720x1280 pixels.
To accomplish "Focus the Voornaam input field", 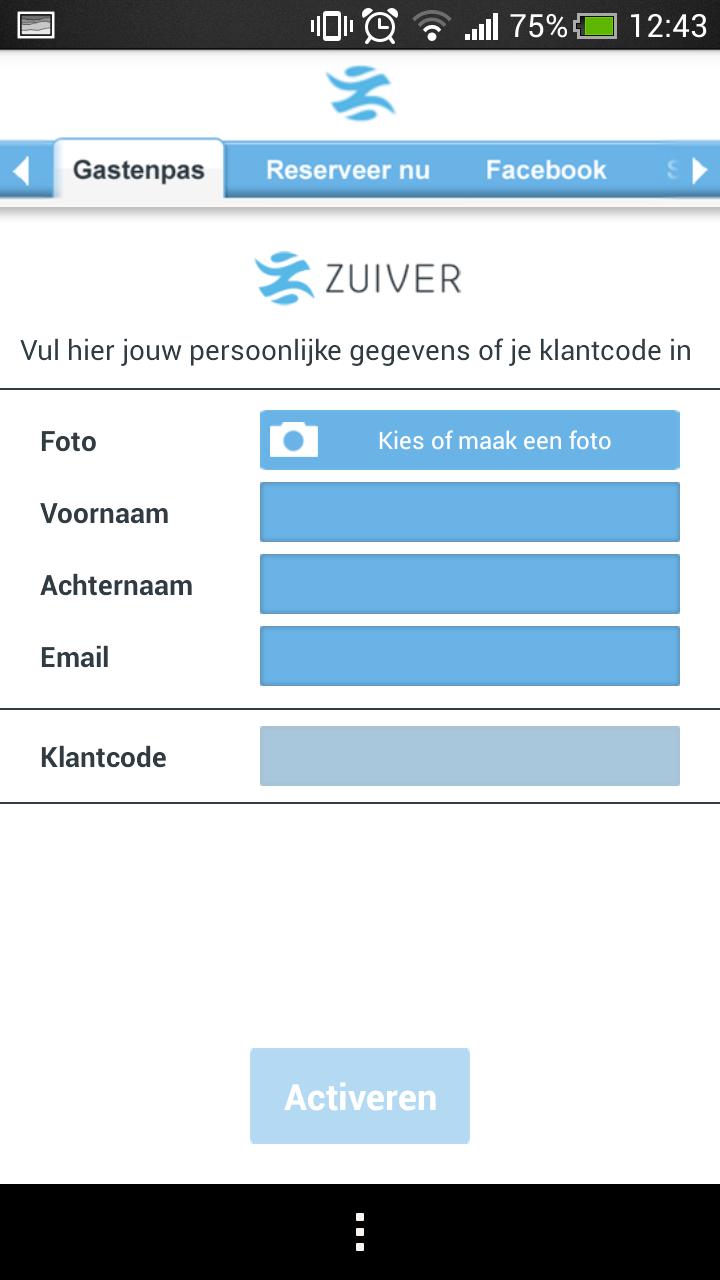I will [x=470, y=512].
